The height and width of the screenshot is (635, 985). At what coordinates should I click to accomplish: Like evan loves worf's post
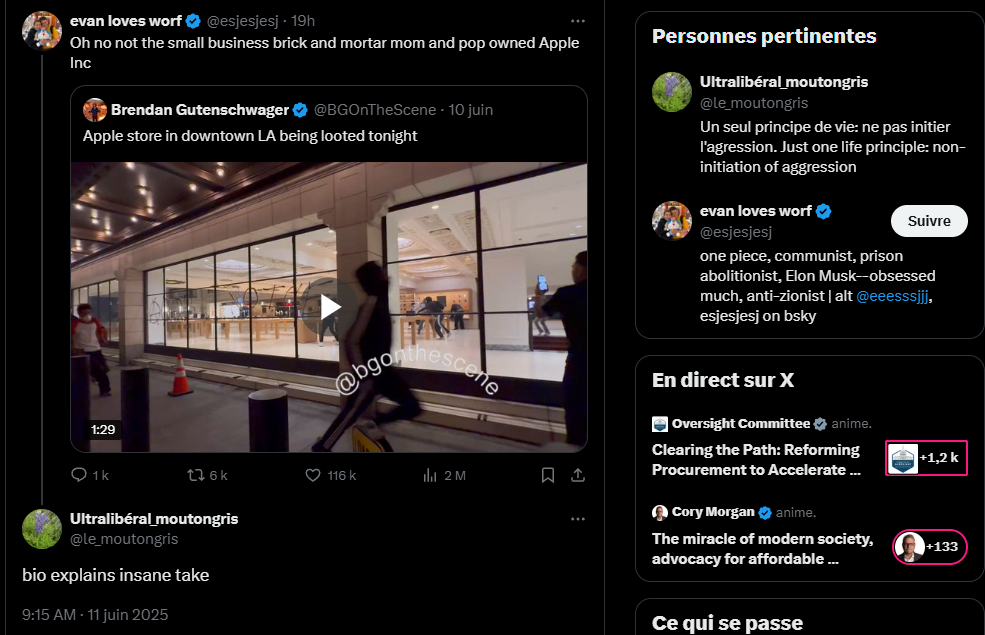[x=330, y=475]
